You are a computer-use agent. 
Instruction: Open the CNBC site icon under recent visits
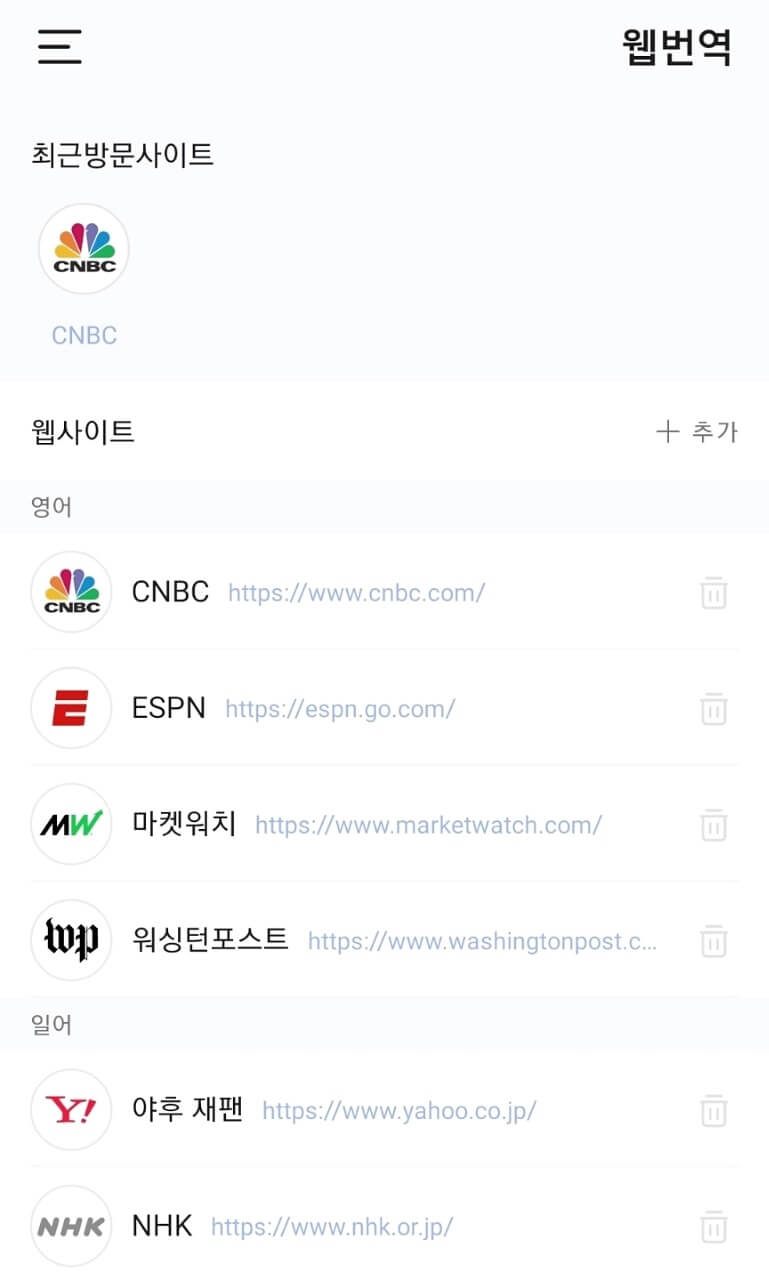click(83, 248)
